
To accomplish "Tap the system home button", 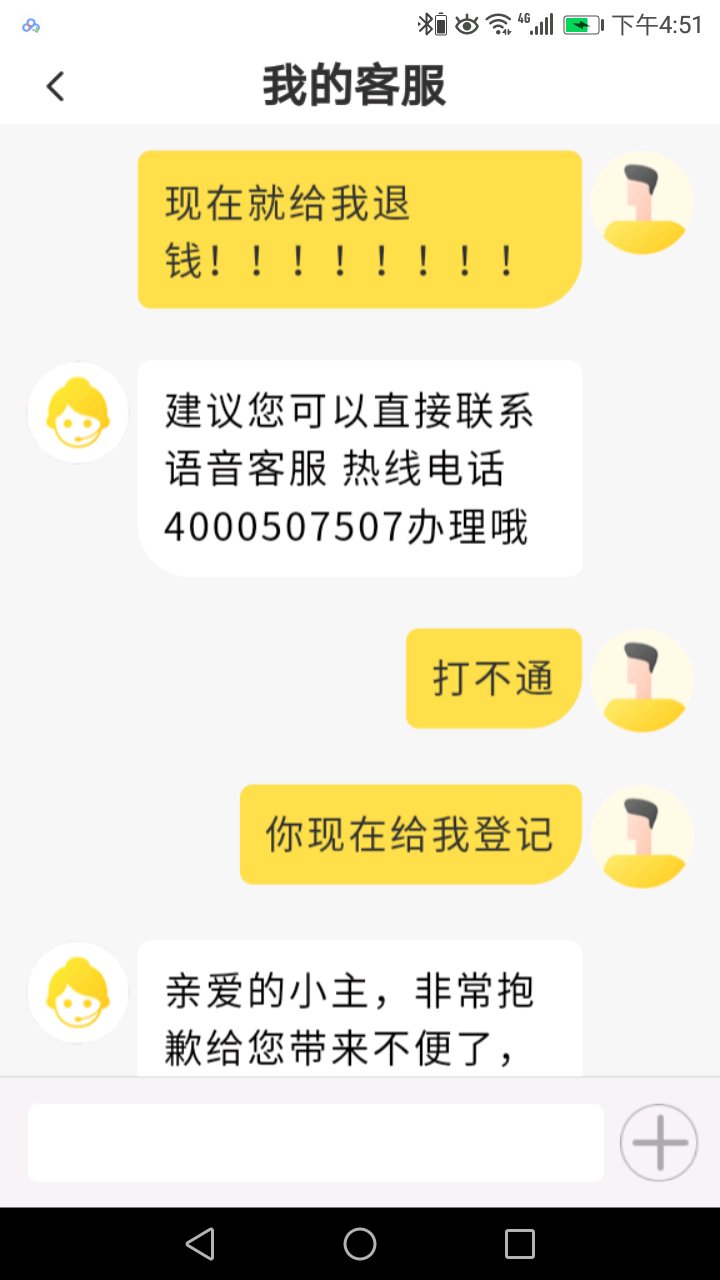I will click(360, 1244).
